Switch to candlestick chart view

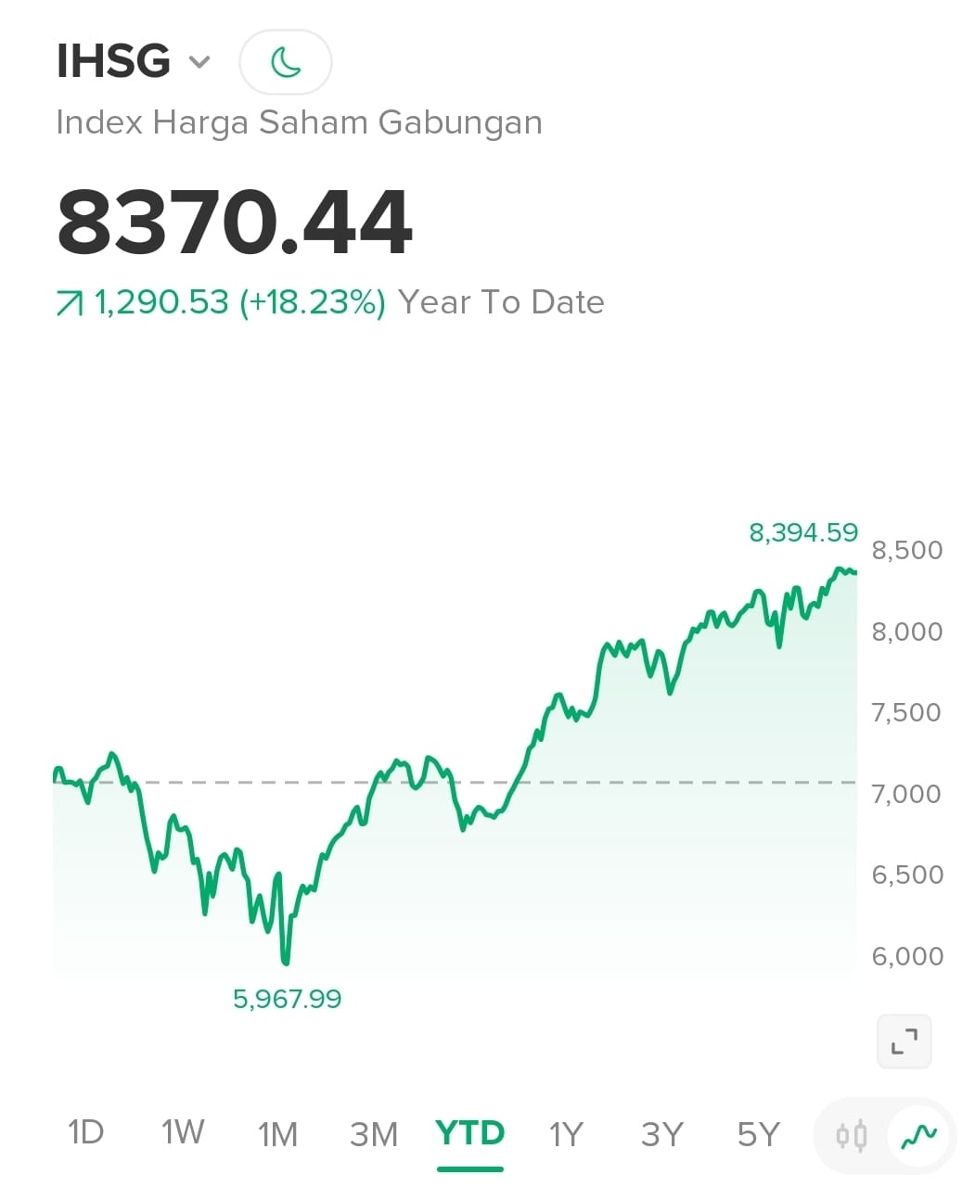pyautogui.click(x=852, y=1136)
